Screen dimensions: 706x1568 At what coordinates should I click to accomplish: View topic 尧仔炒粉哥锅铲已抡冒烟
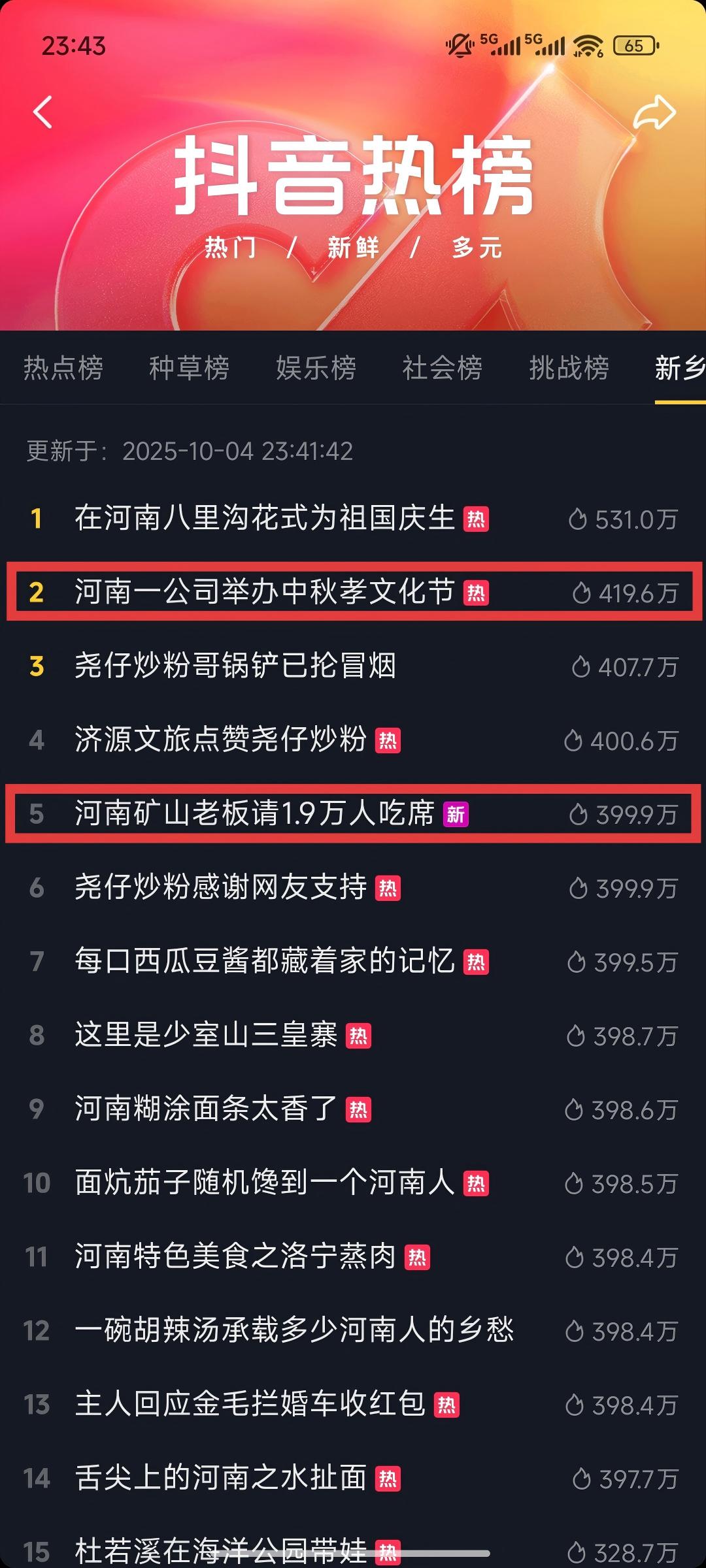click(235, 666)
